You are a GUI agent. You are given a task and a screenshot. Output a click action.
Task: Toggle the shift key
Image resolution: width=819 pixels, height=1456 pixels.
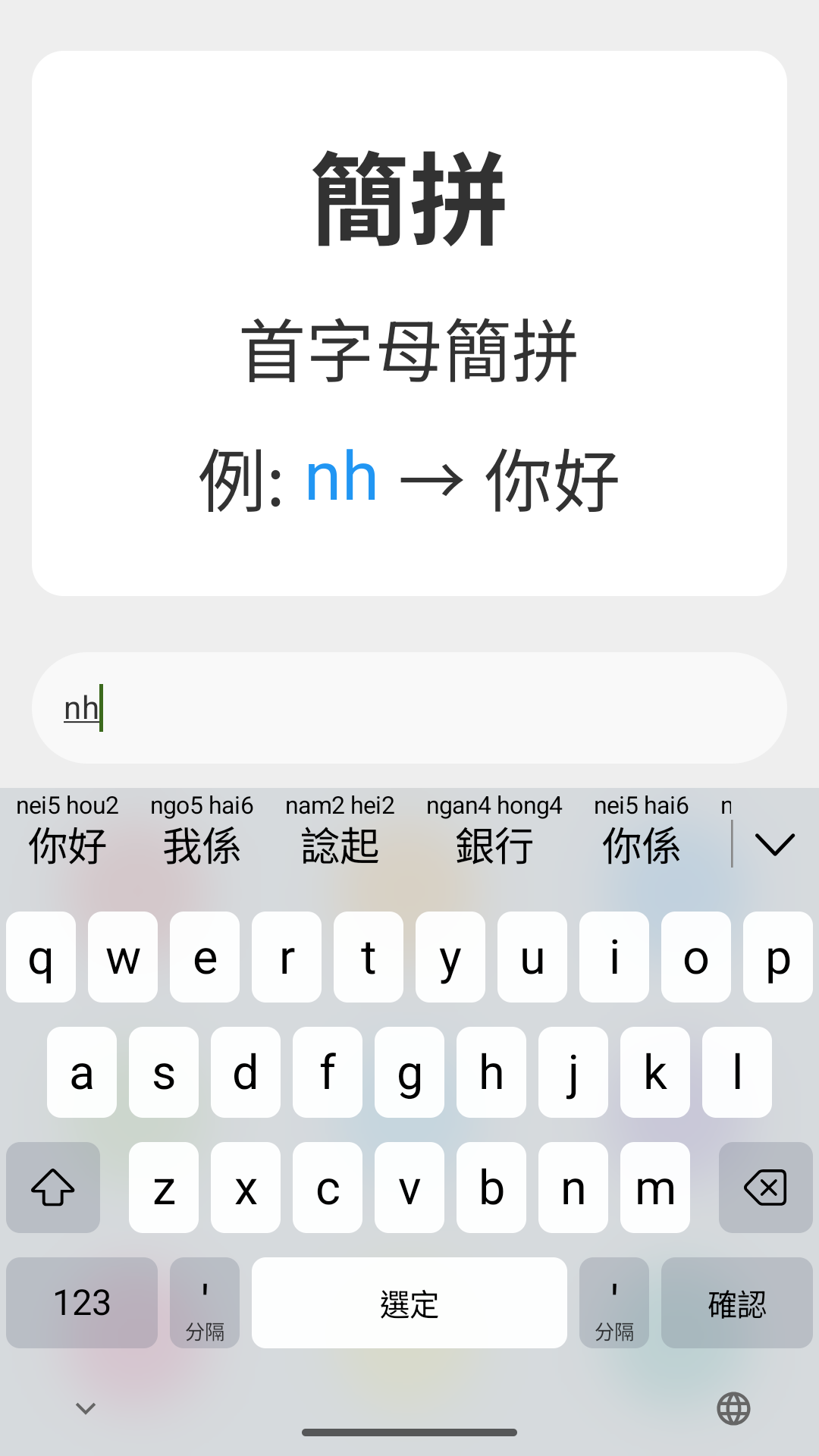pyautogui.click(x=53, y=1188)
